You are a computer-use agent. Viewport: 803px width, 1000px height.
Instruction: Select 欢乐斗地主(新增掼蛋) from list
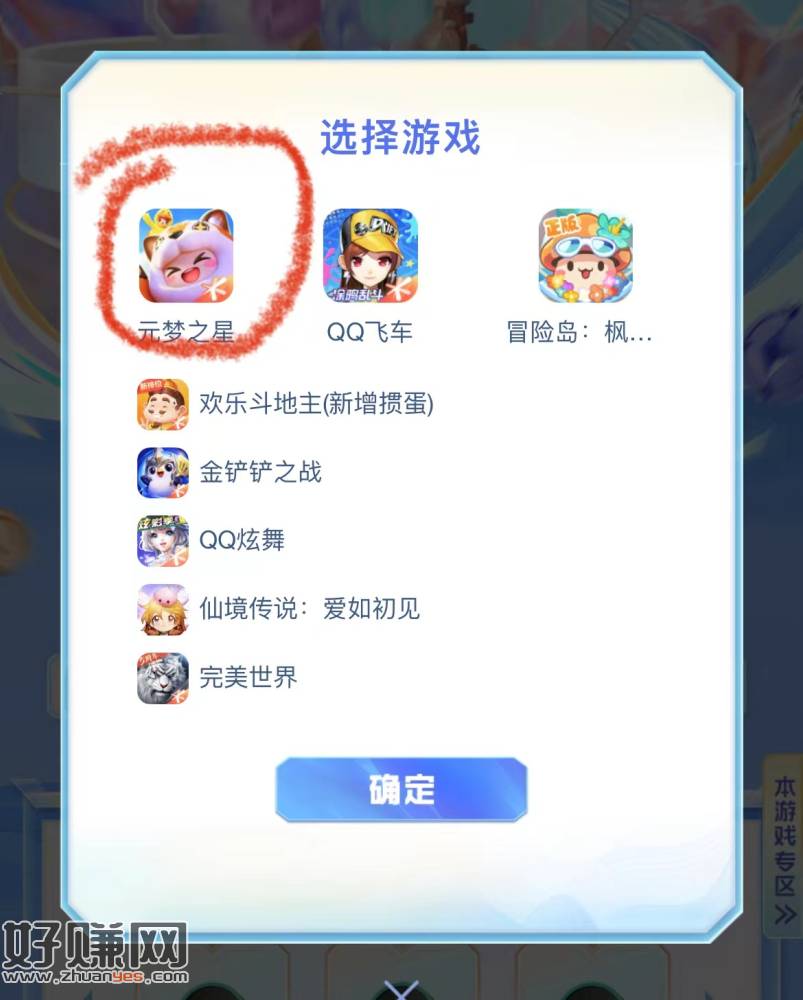click(x=316, y=404)
